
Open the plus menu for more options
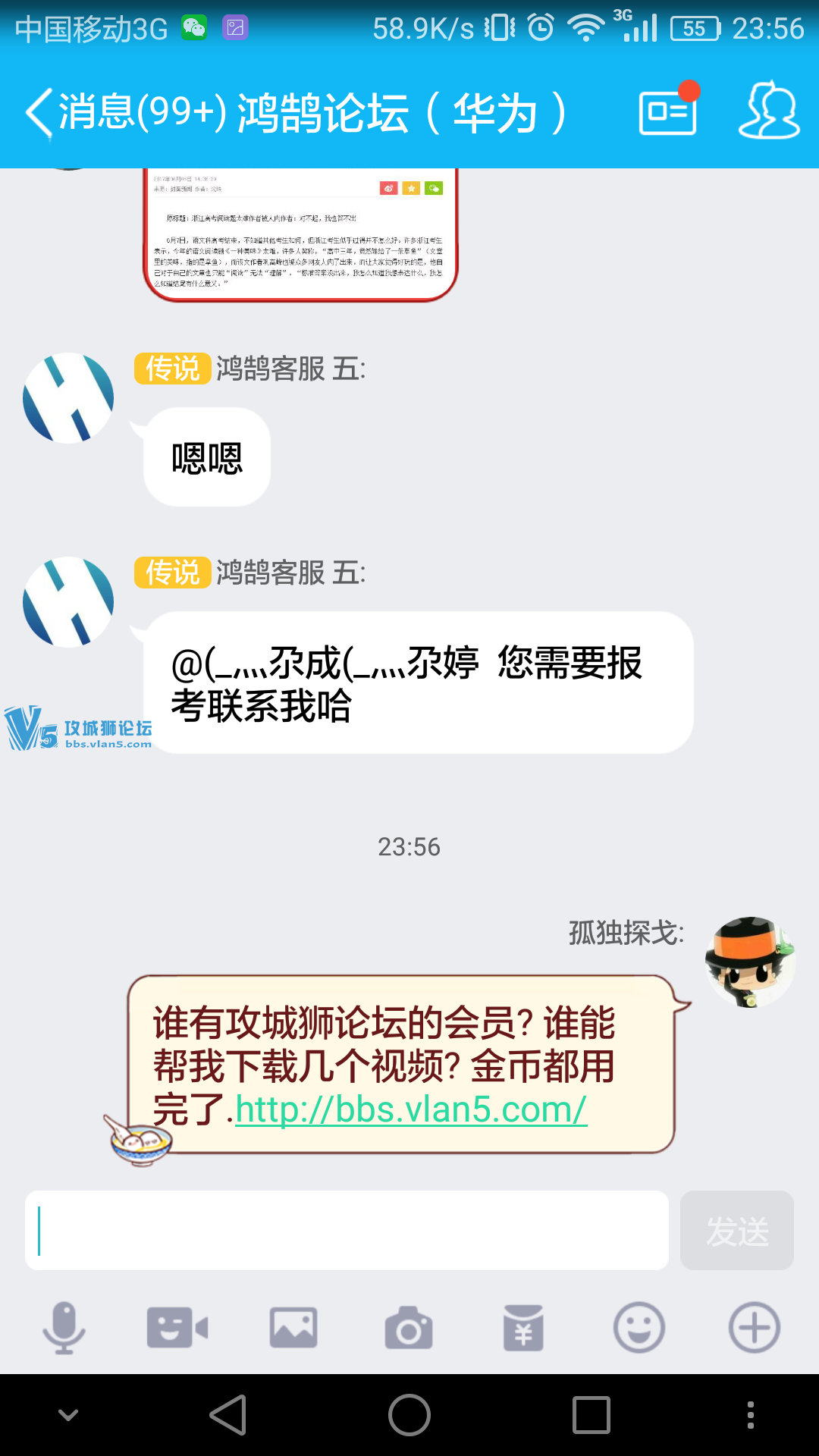(754, 1328)
